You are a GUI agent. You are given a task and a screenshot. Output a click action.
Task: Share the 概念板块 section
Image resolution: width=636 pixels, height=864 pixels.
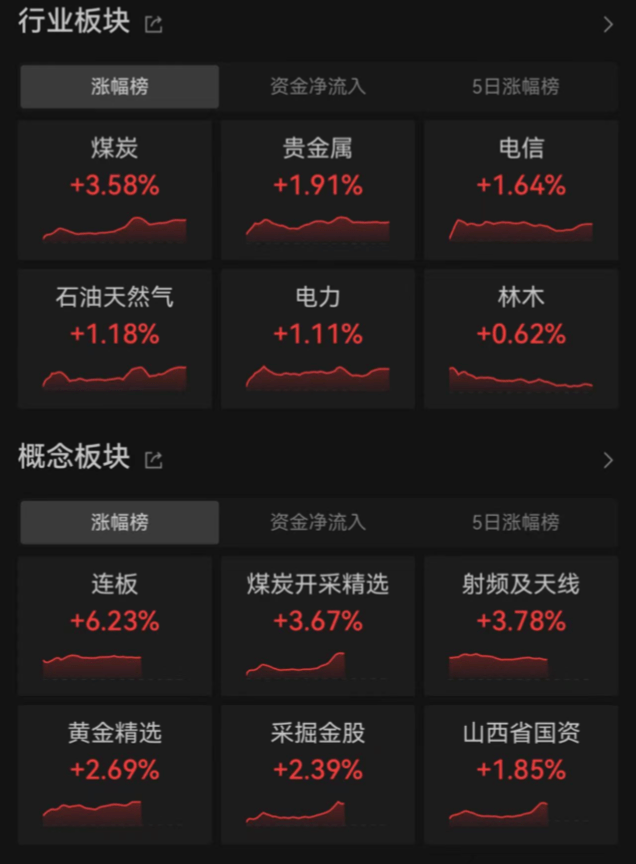point(153,460)
